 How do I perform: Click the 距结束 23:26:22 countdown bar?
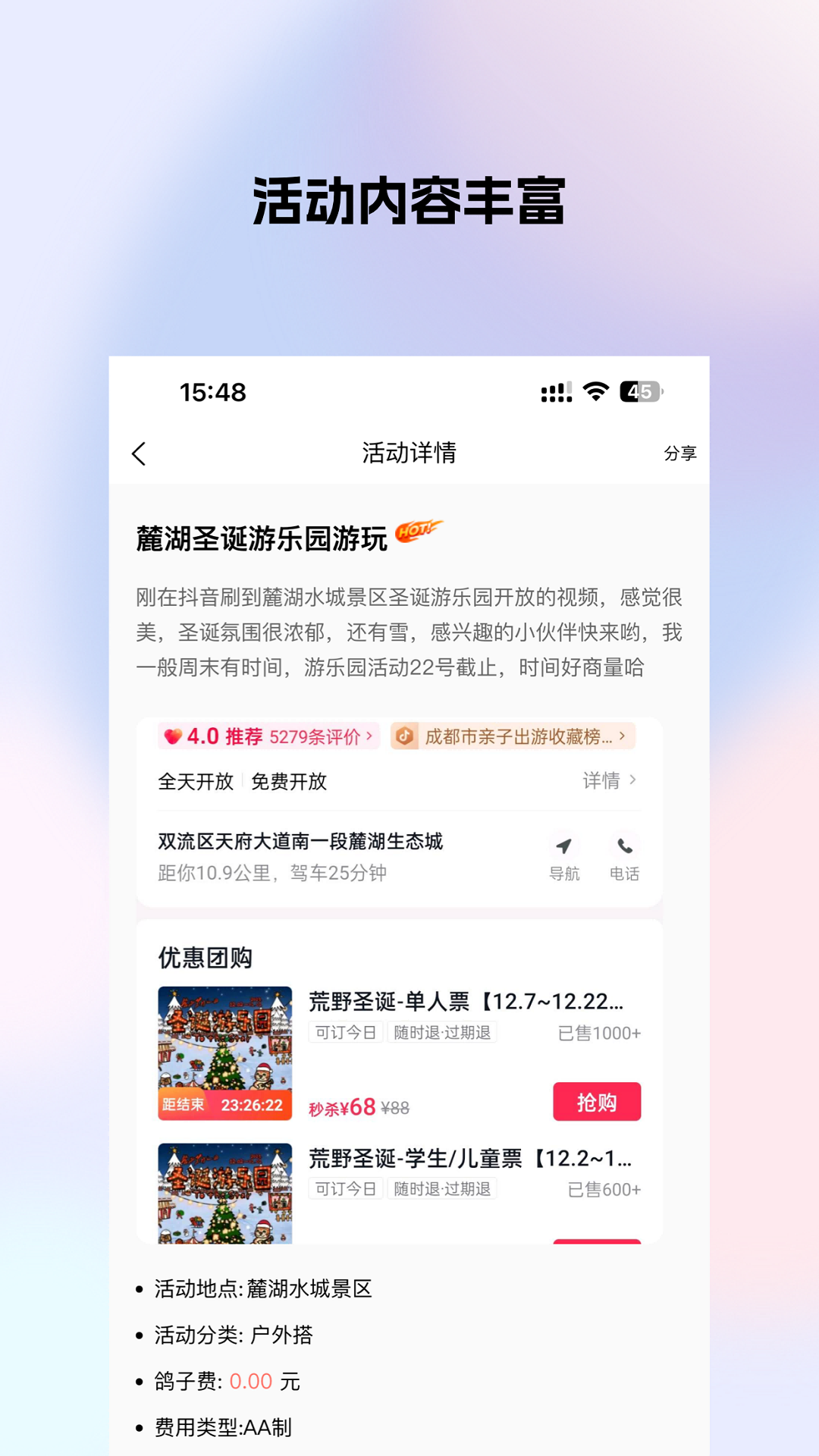coord(224,1106)
